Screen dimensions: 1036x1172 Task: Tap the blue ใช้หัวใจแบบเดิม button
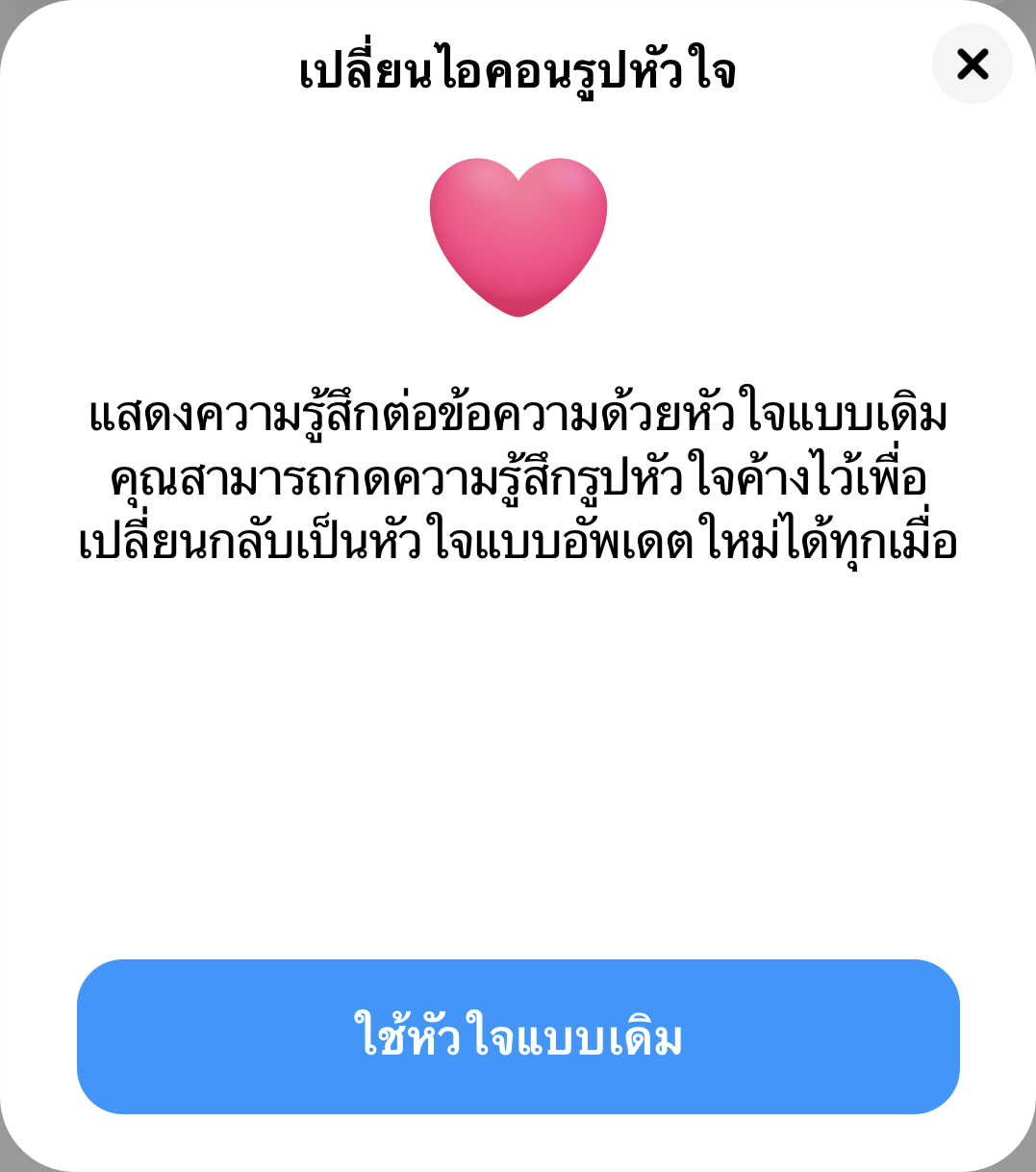tap(518, 1036)
